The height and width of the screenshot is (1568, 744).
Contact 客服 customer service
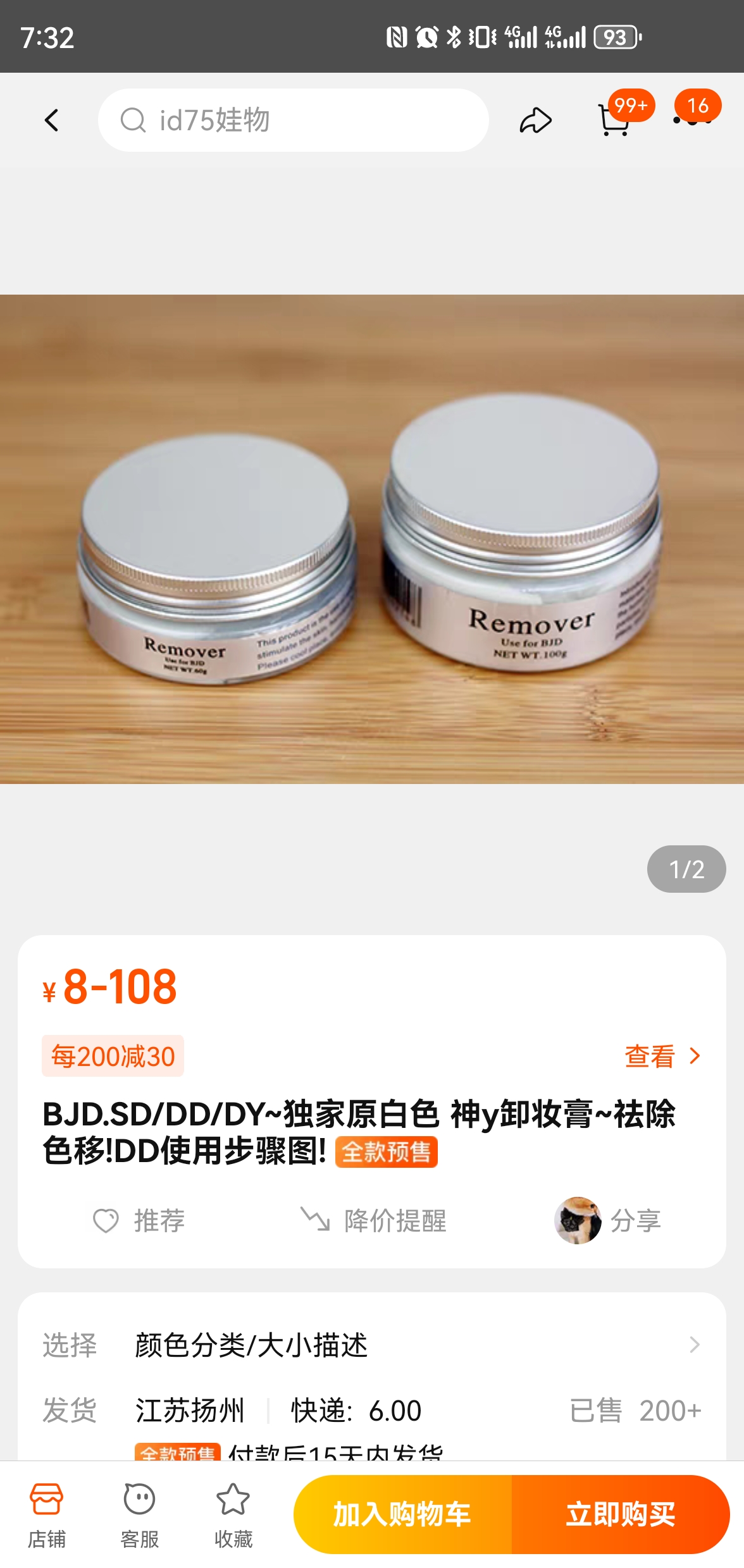[140, 1515]
